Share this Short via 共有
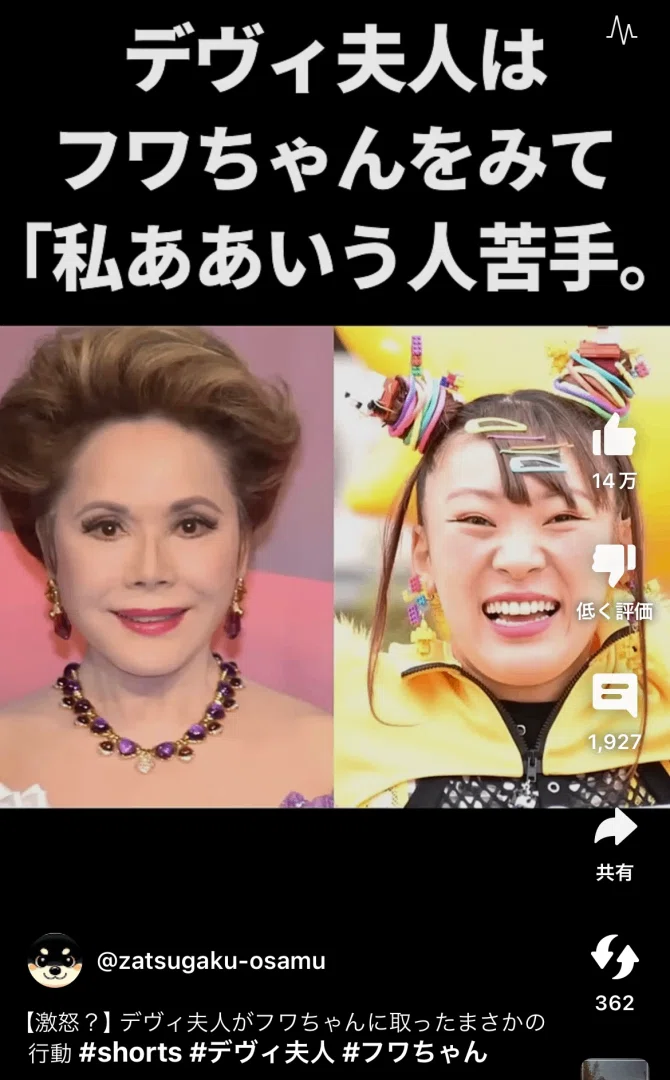This screenshot has height=1080, width=670. coord(614,828)
